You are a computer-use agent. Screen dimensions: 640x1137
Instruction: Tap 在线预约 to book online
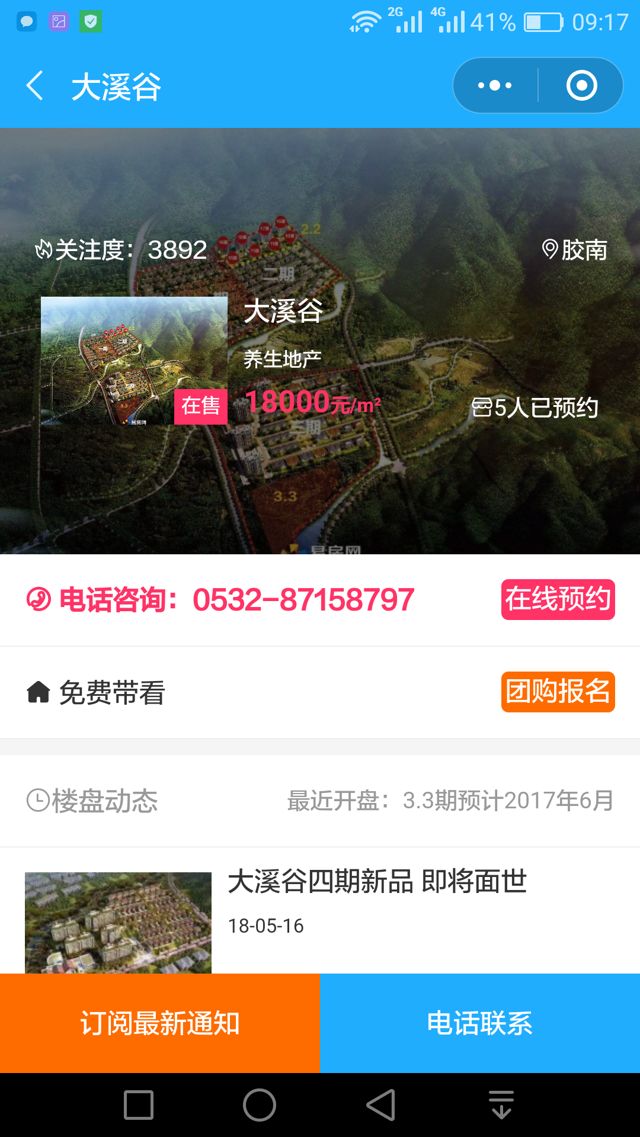click(x=557, y=599)
